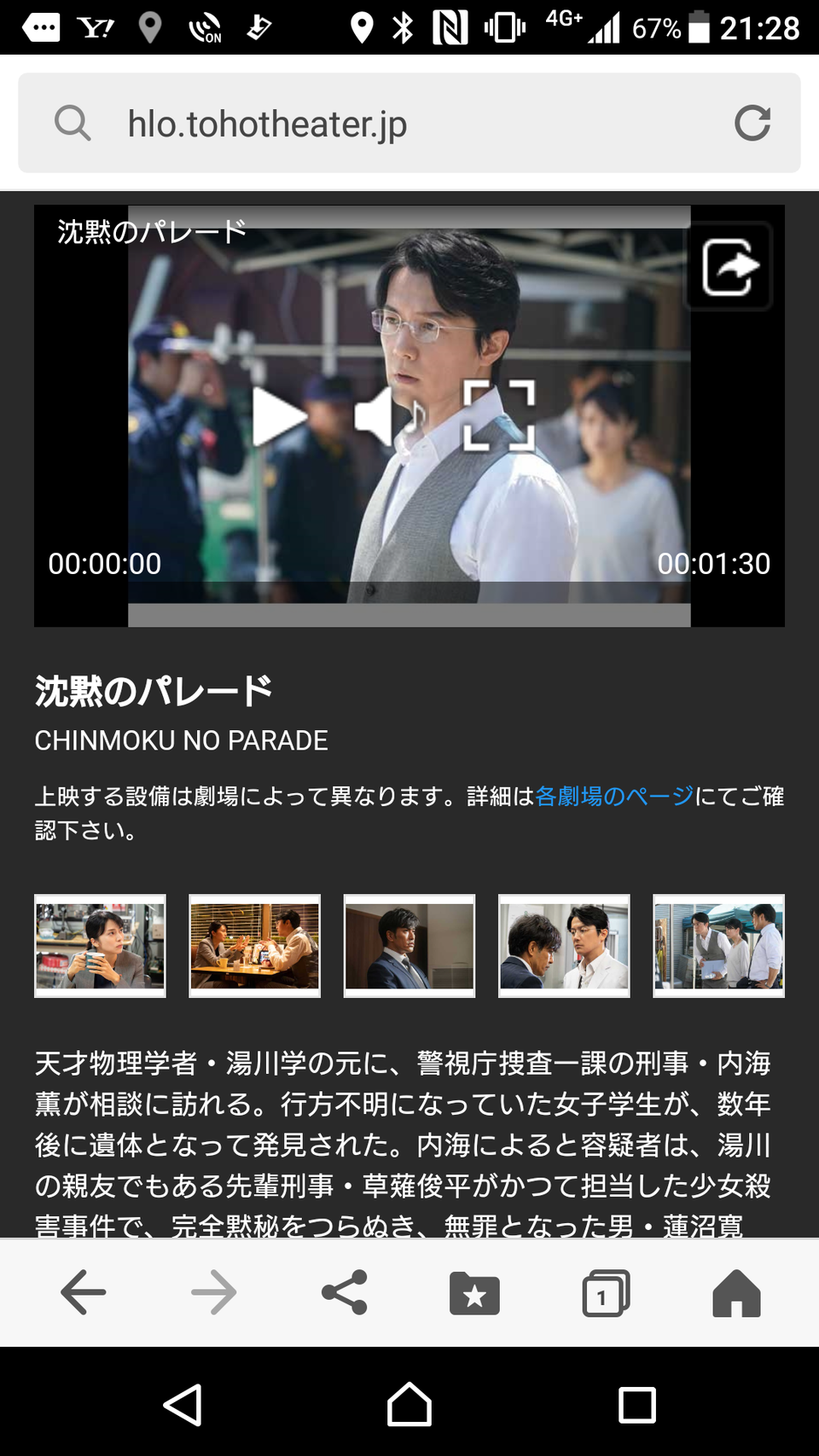The width and height of the screenshot is (819, 1456).
Task: Open the 各劇場のページ link
Action: [614, 796]
